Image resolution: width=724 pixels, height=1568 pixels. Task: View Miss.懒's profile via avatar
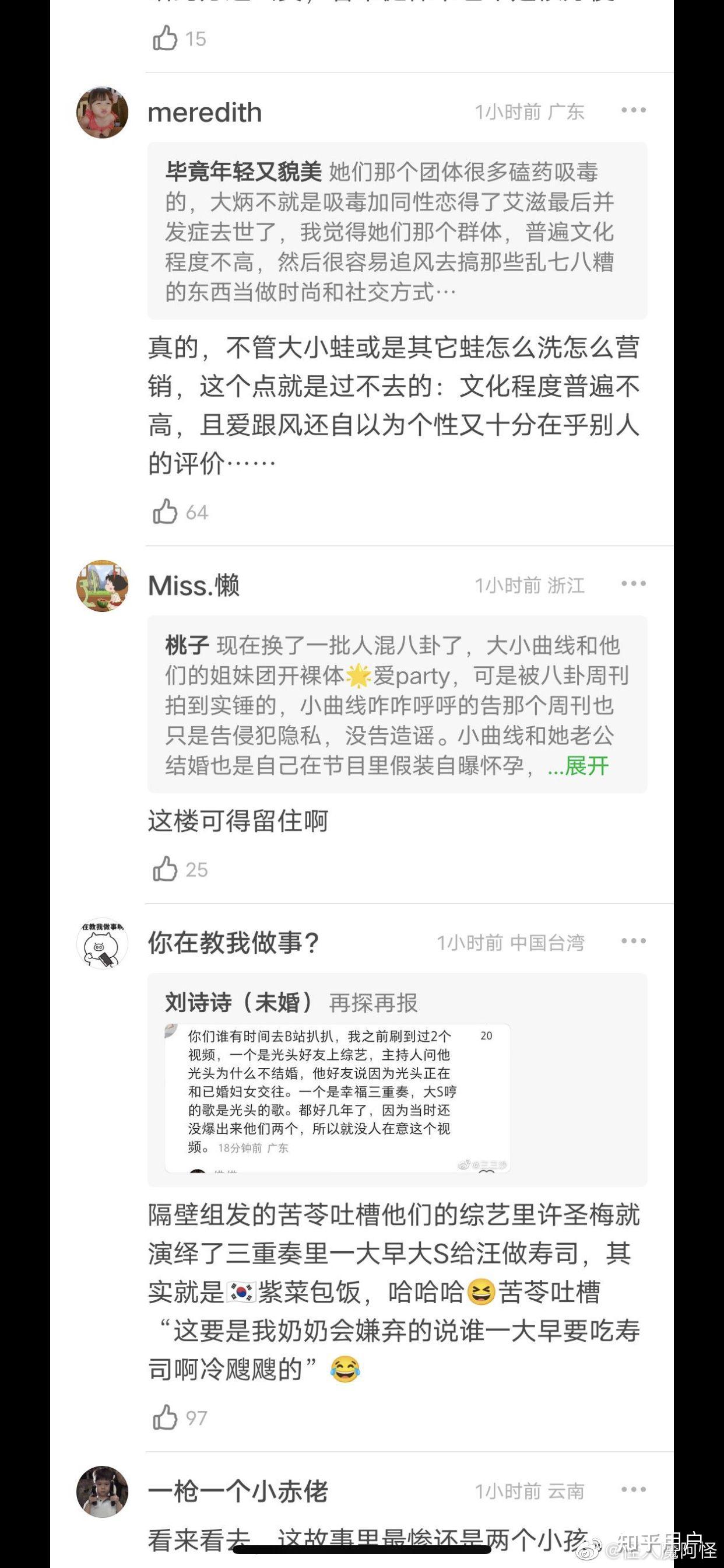102,586
